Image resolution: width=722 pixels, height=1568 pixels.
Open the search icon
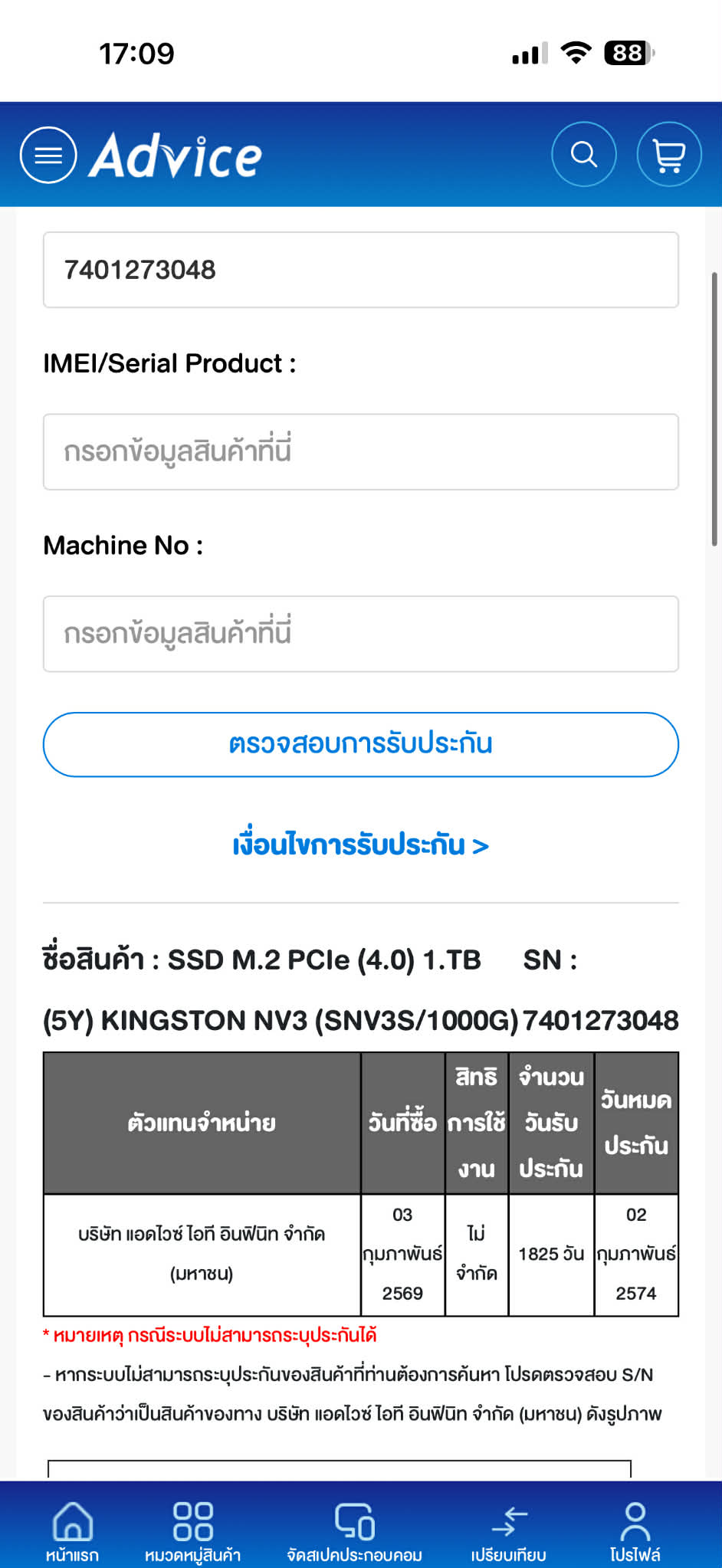click(x=584, y=155)
